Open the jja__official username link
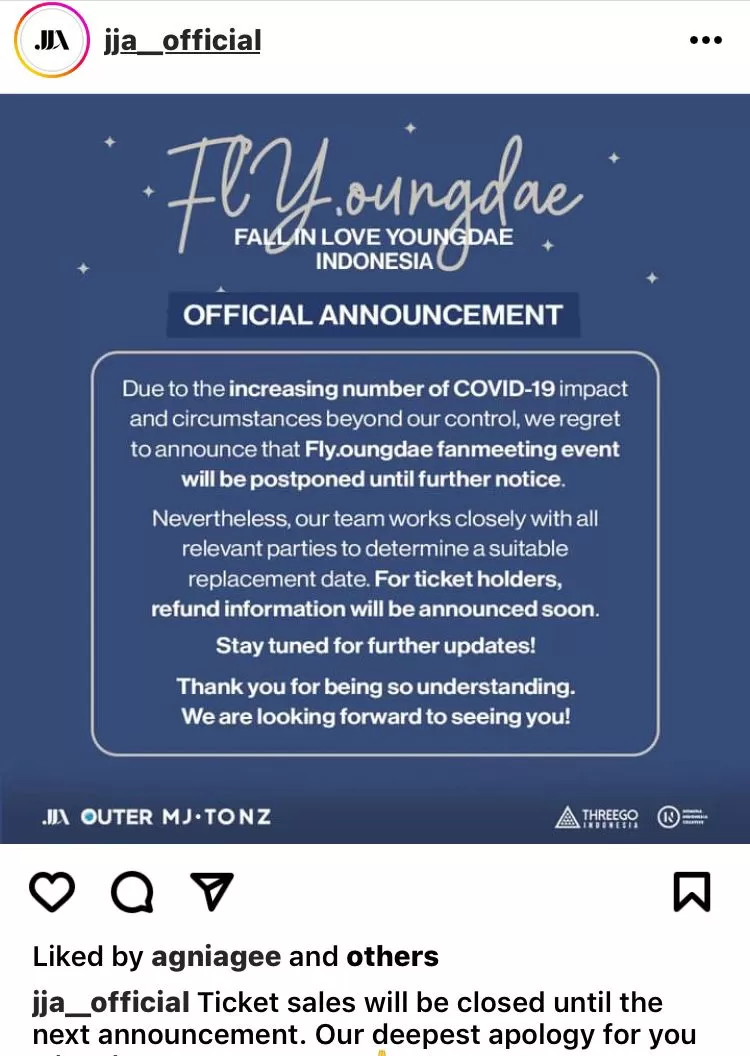750x1056 pixels. (x=182, y=41)
